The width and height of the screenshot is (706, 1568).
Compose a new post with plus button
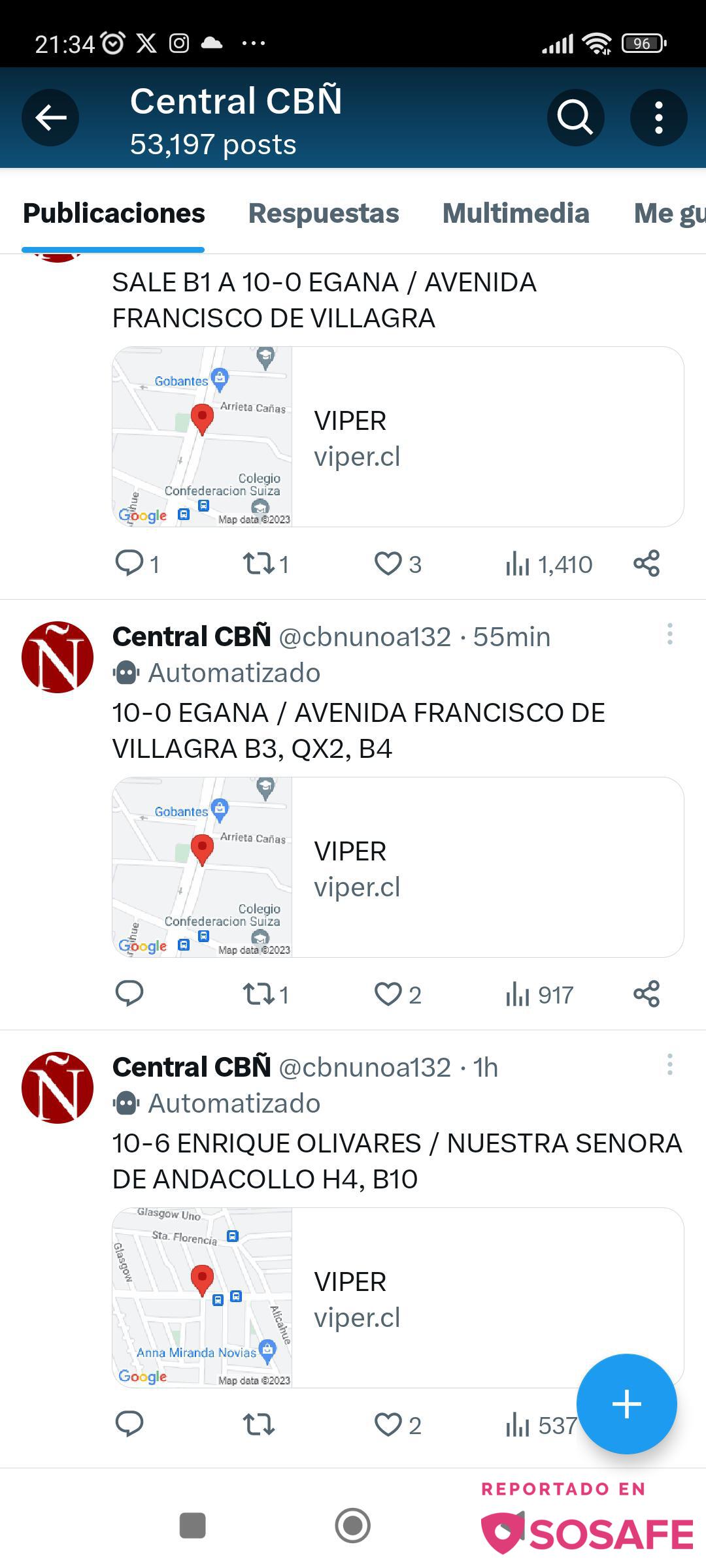tap(626, 1404)
